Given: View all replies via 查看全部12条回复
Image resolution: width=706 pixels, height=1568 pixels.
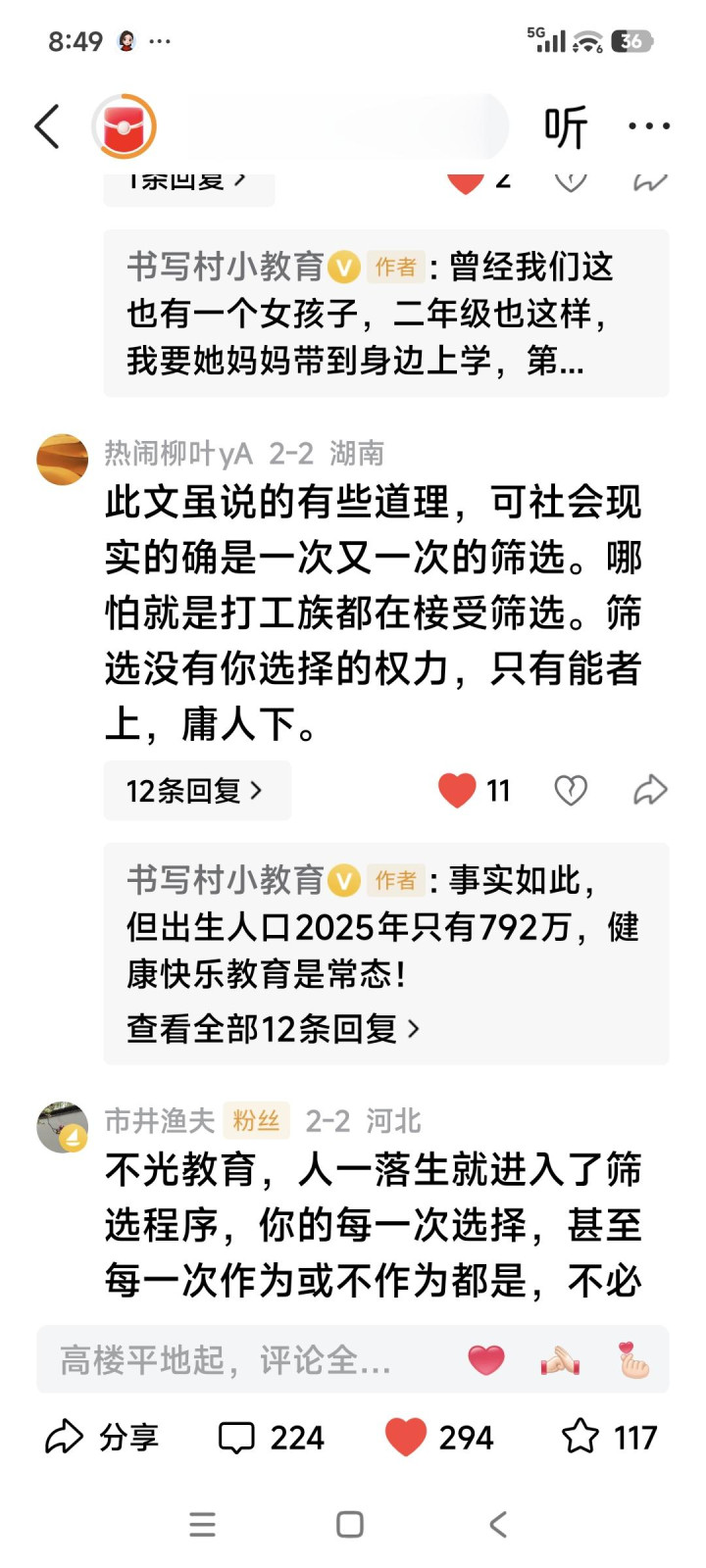Looking at the screenshot, I should [273, 1029].
